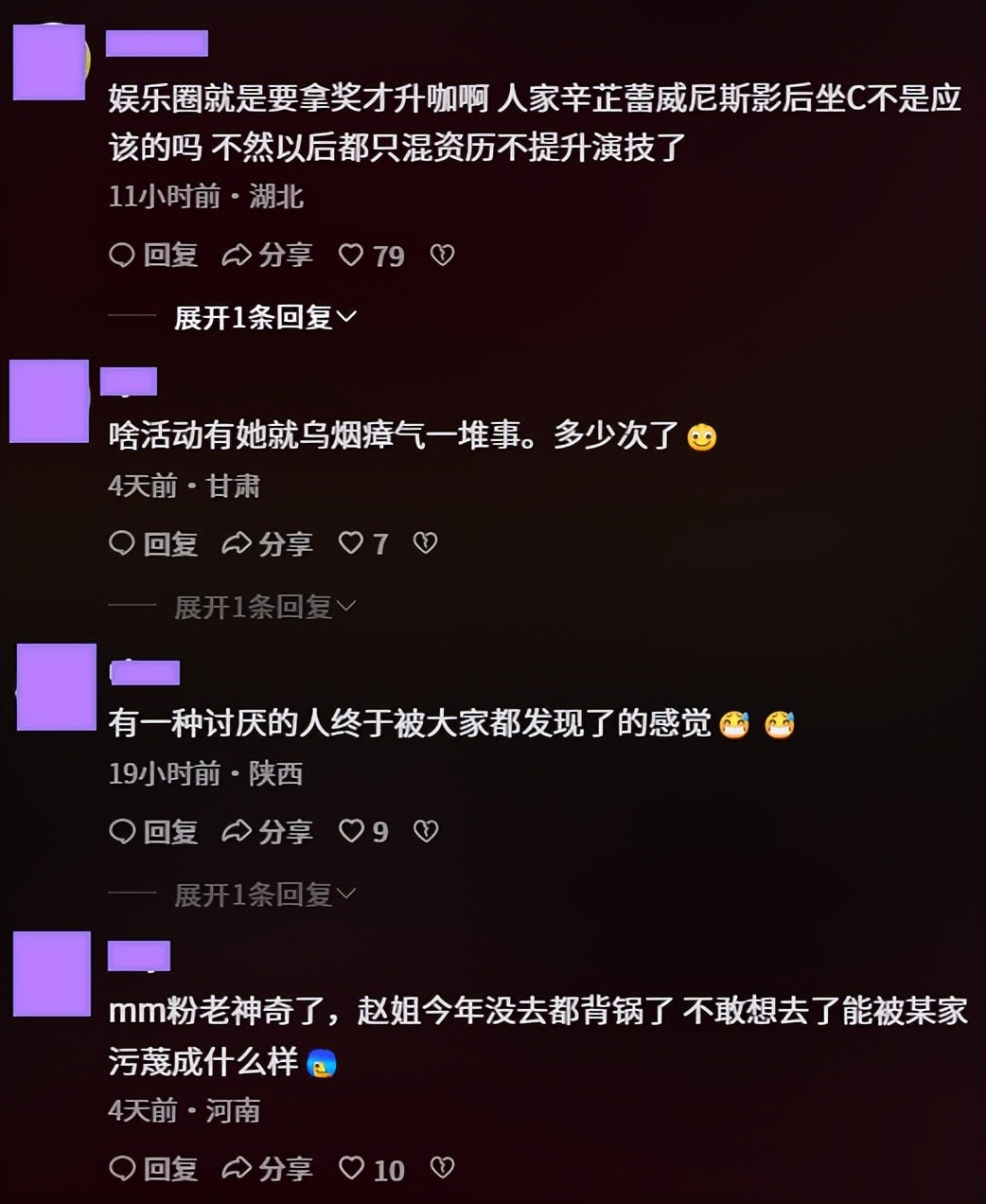The height and width of the screenshot is (1204, 986).
Task: Expand 1 reply under the 湖北 comment
Action: pos(265,317)
